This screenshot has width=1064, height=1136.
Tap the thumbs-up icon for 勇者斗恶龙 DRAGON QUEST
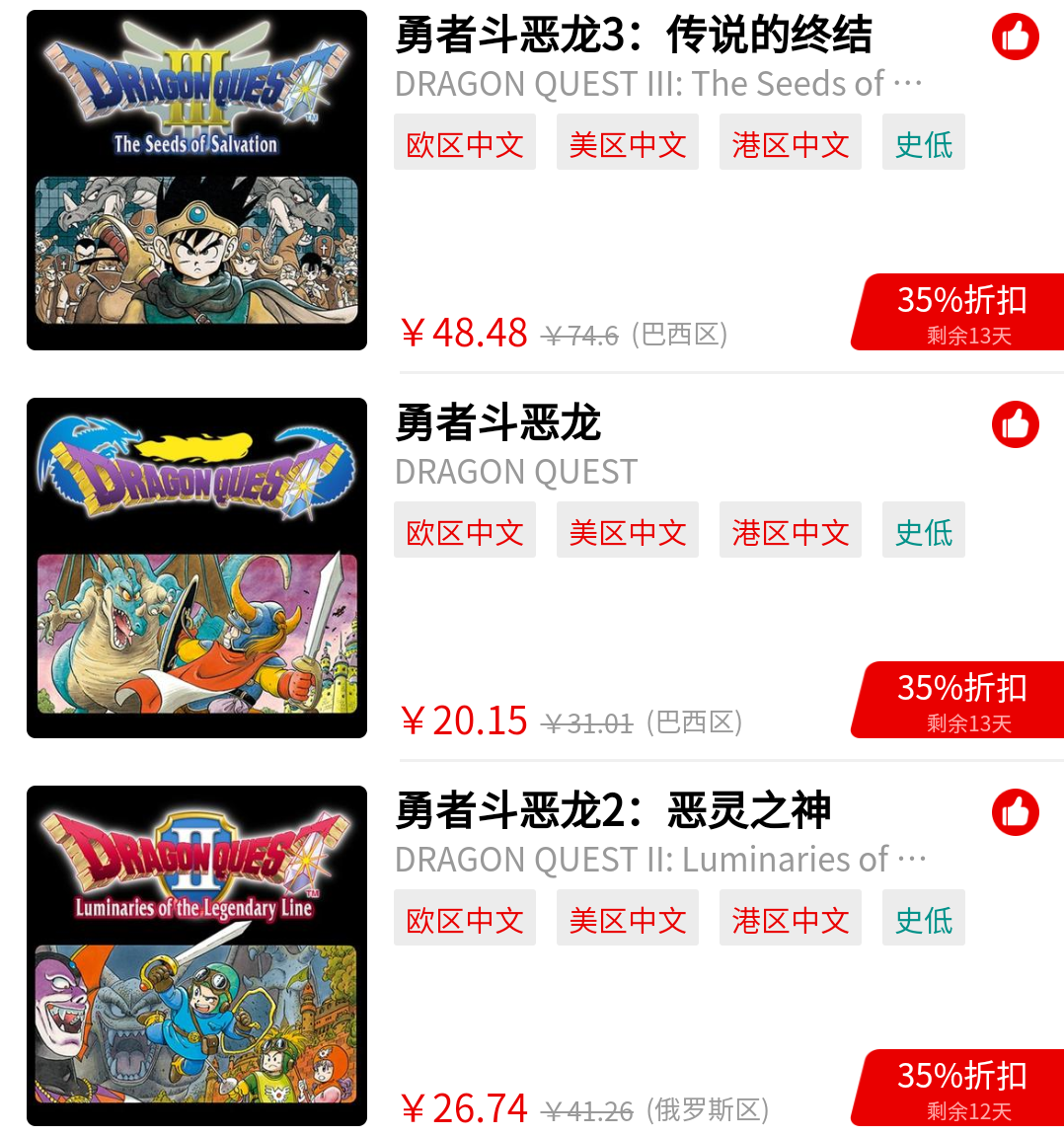[x=1015, y=425]
